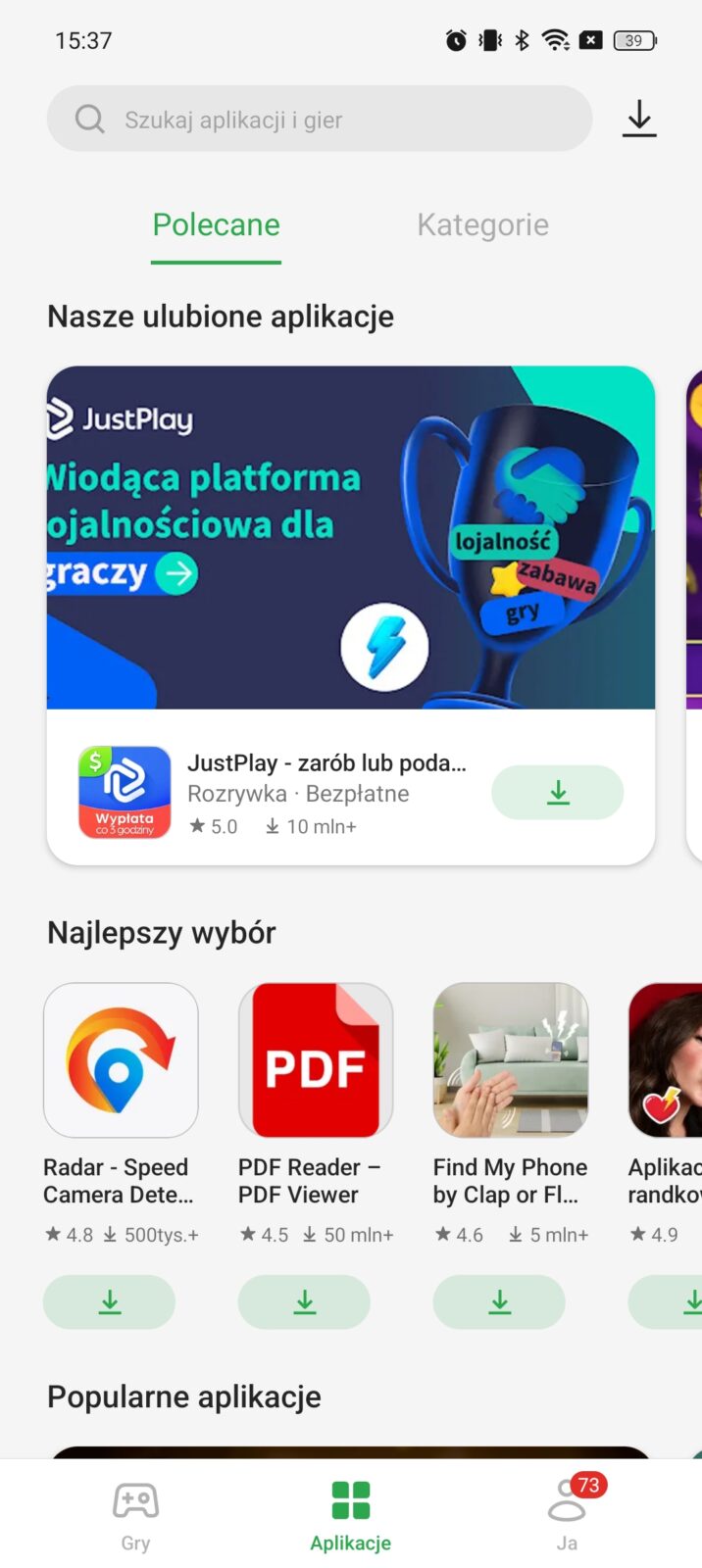Open the Radar - Speed Camera Detector app
This screenshot has height=1568, width=702.
point(121,1061)
